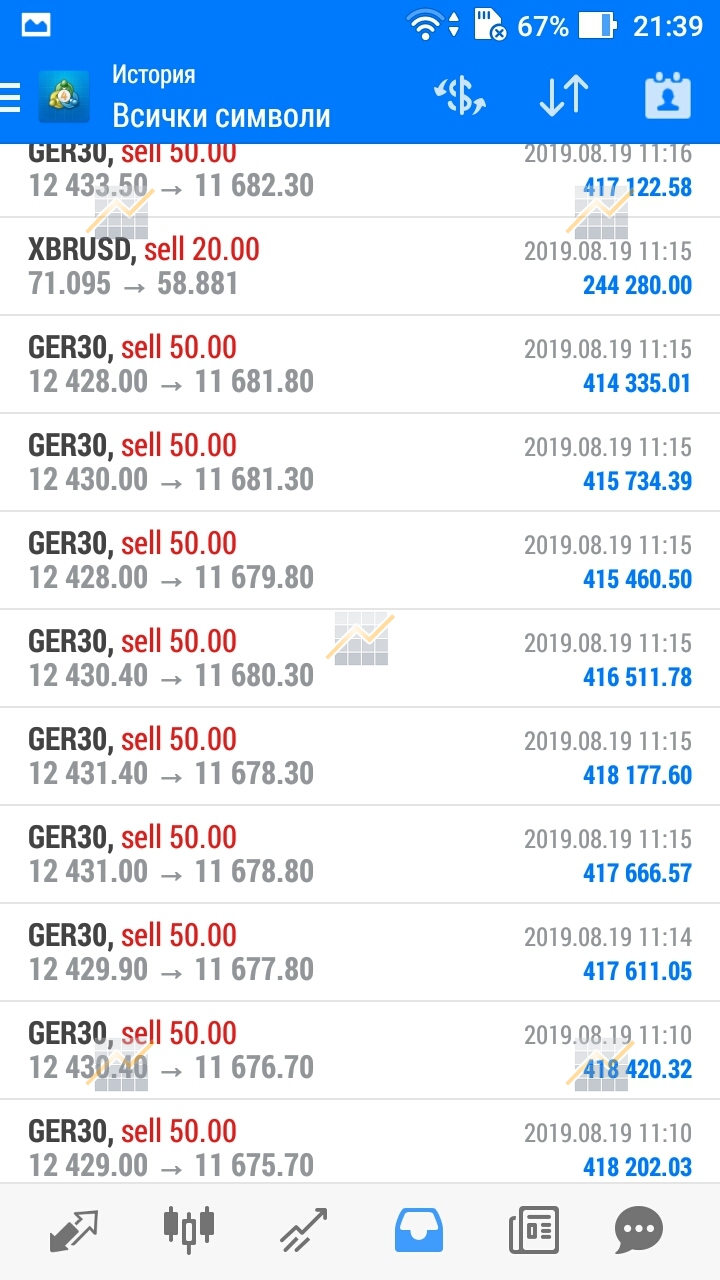This screenshot has height=1280, width=720.
Task: Open the side menu drawer
Action: point(10,98)
